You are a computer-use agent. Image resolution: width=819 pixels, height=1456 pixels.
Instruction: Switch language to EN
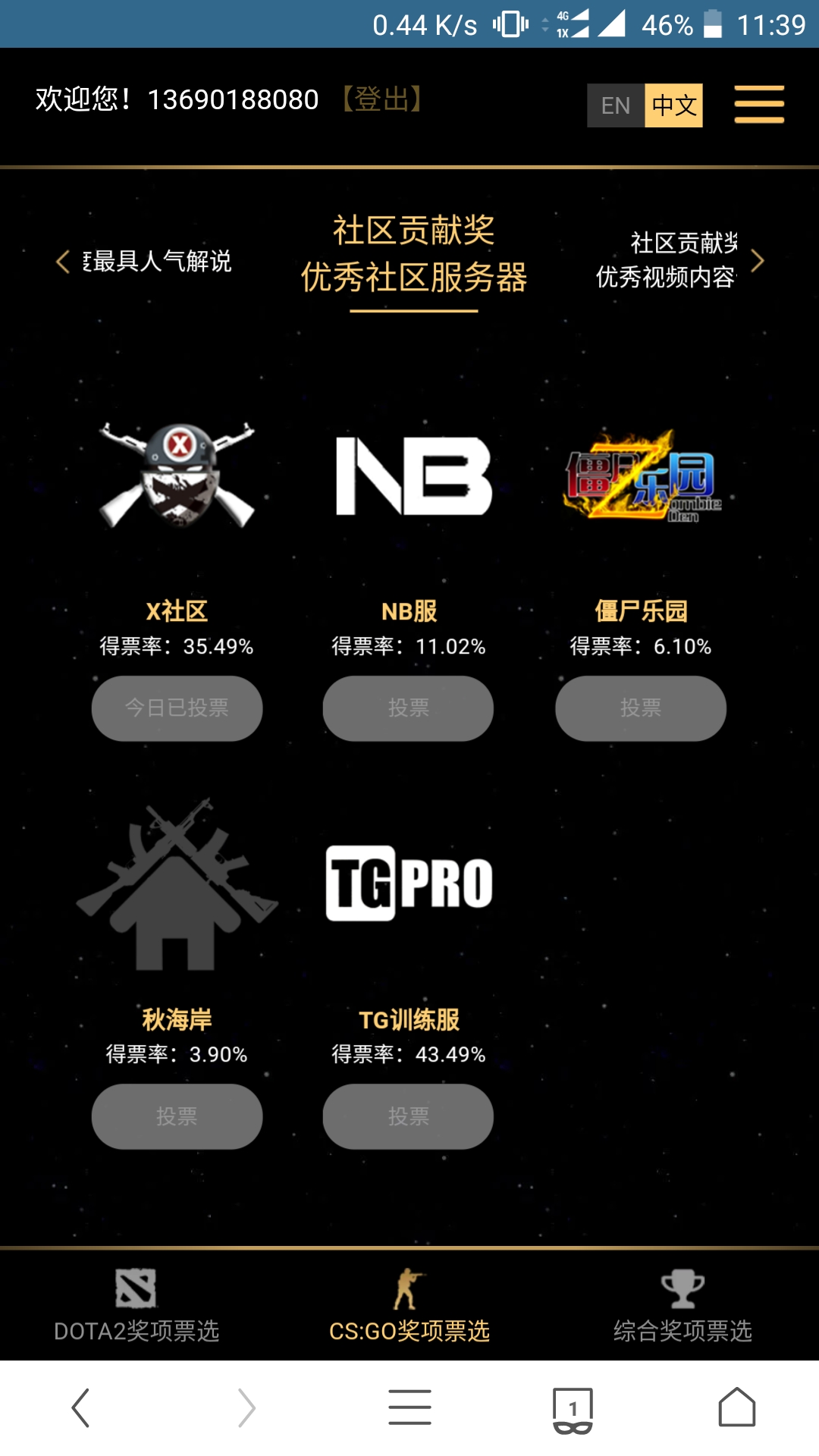[616, 105]
